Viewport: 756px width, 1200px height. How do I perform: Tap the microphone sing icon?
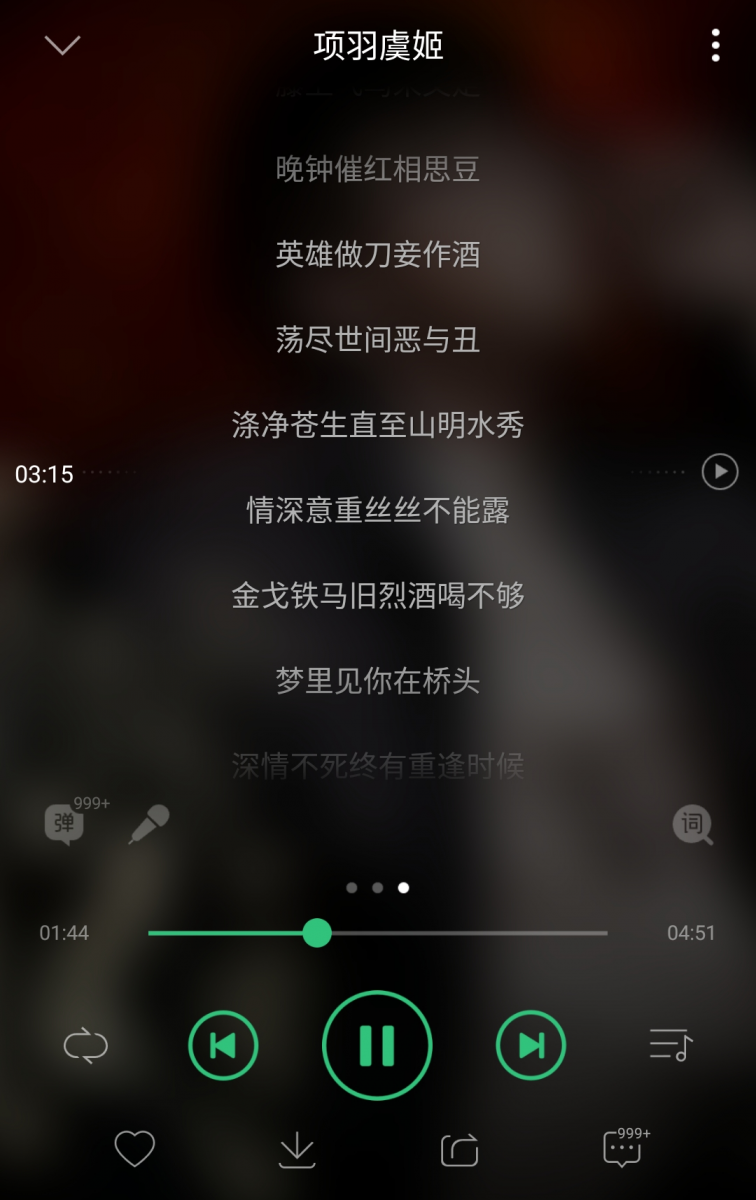[x=149, y=825]
